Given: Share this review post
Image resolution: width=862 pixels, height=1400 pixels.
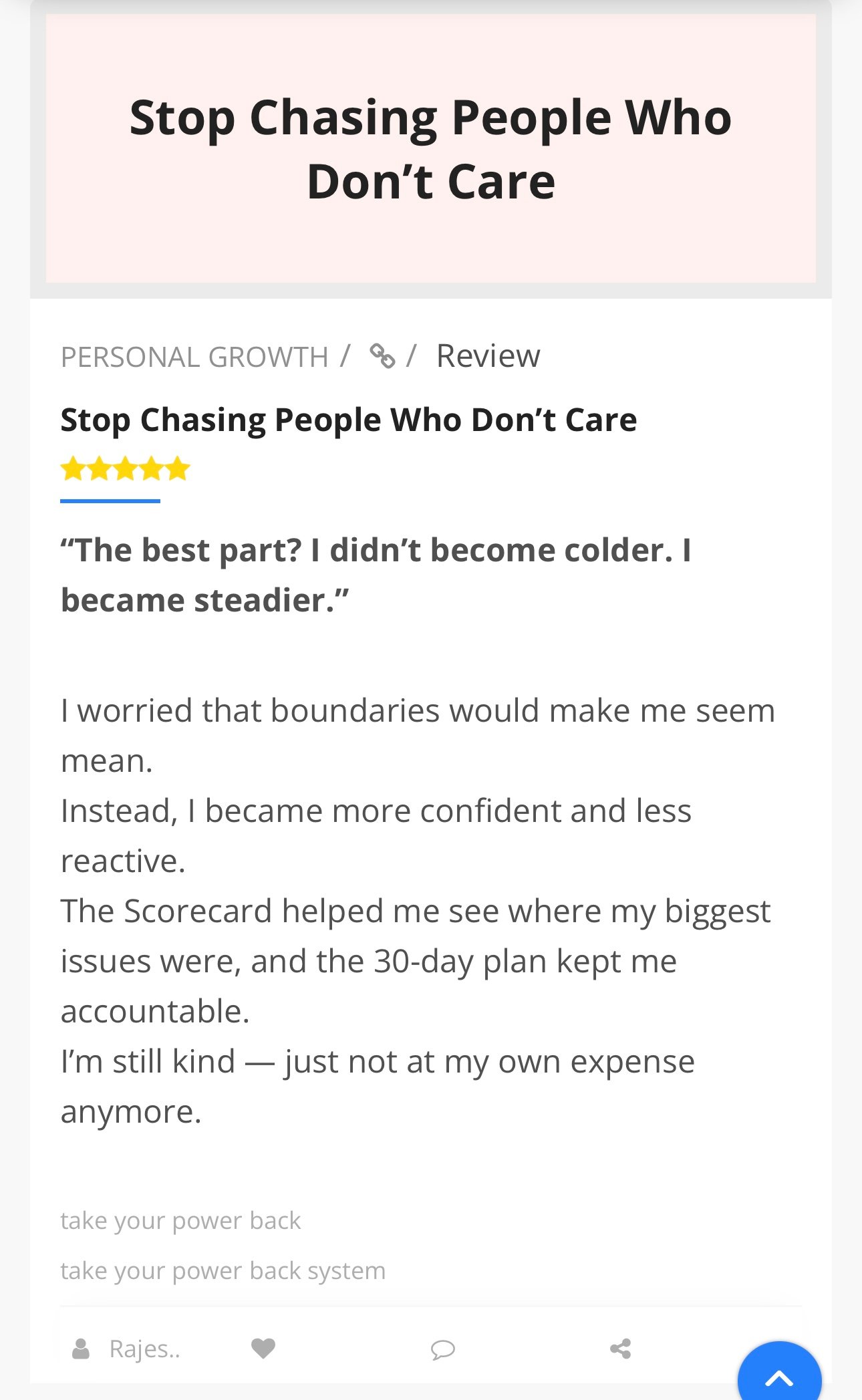Looking at the screenshot, I should (x=620, y=1349).
